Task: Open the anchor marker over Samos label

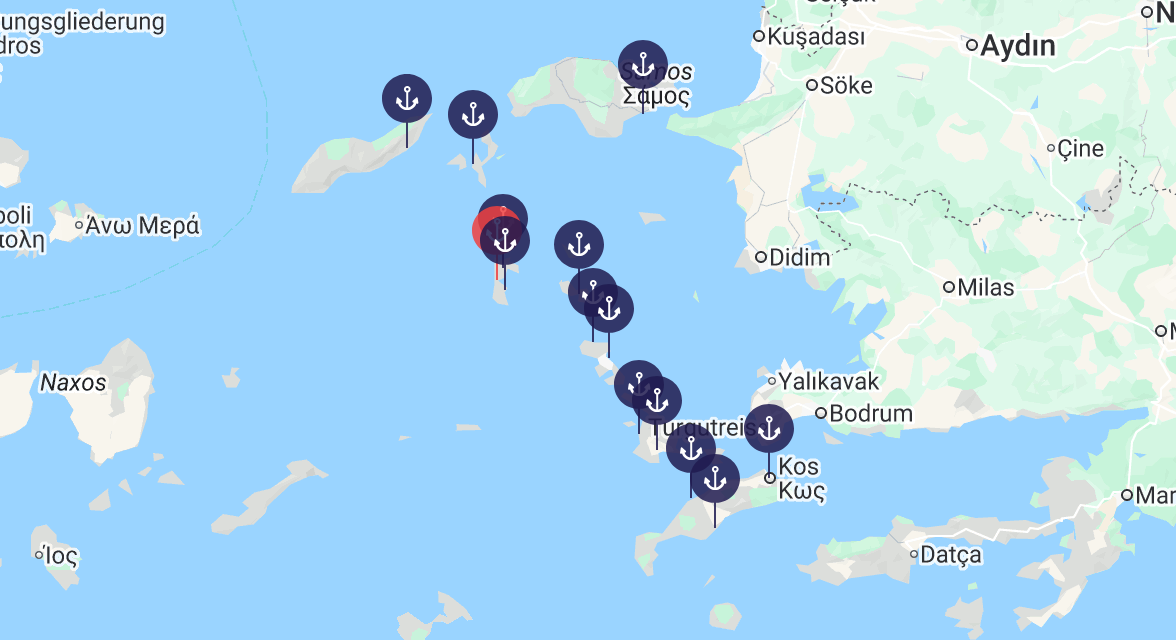Action: (643, 65)
